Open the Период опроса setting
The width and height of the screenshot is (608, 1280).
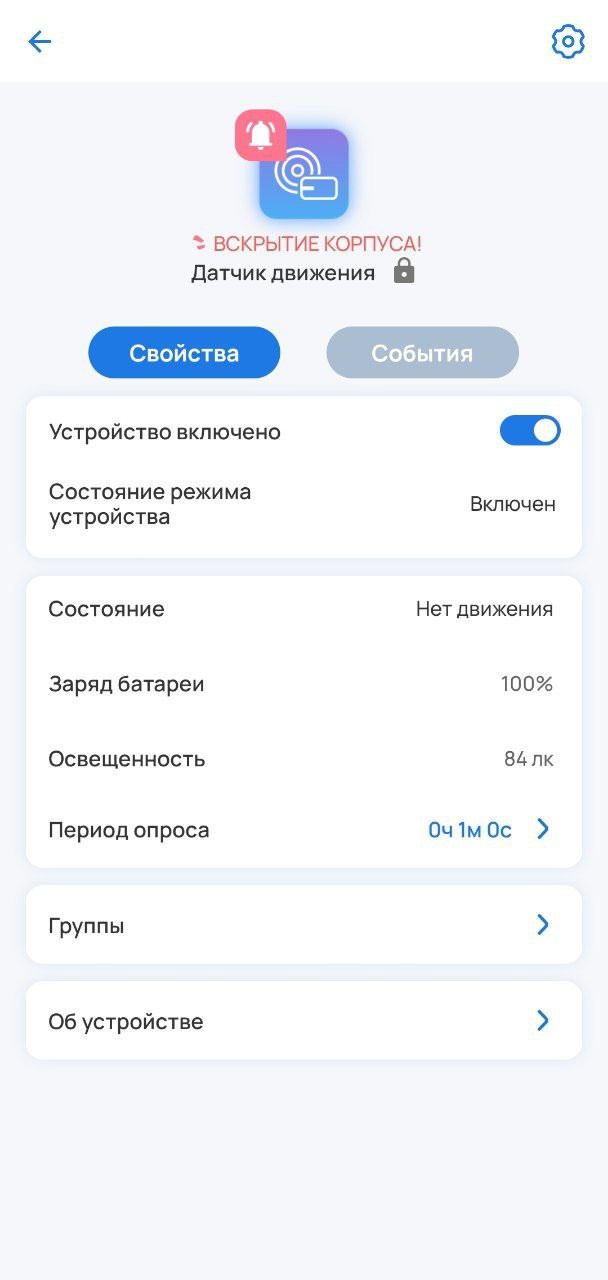coord(303,830)
